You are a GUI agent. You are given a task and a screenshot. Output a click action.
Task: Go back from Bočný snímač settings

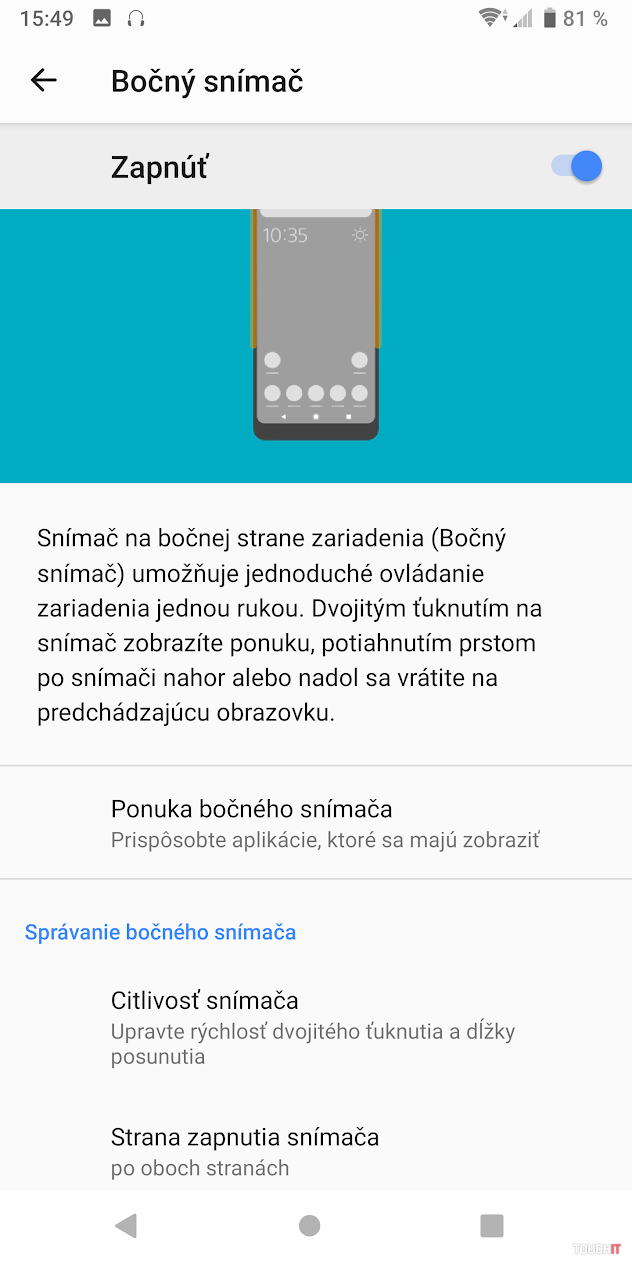44,81
